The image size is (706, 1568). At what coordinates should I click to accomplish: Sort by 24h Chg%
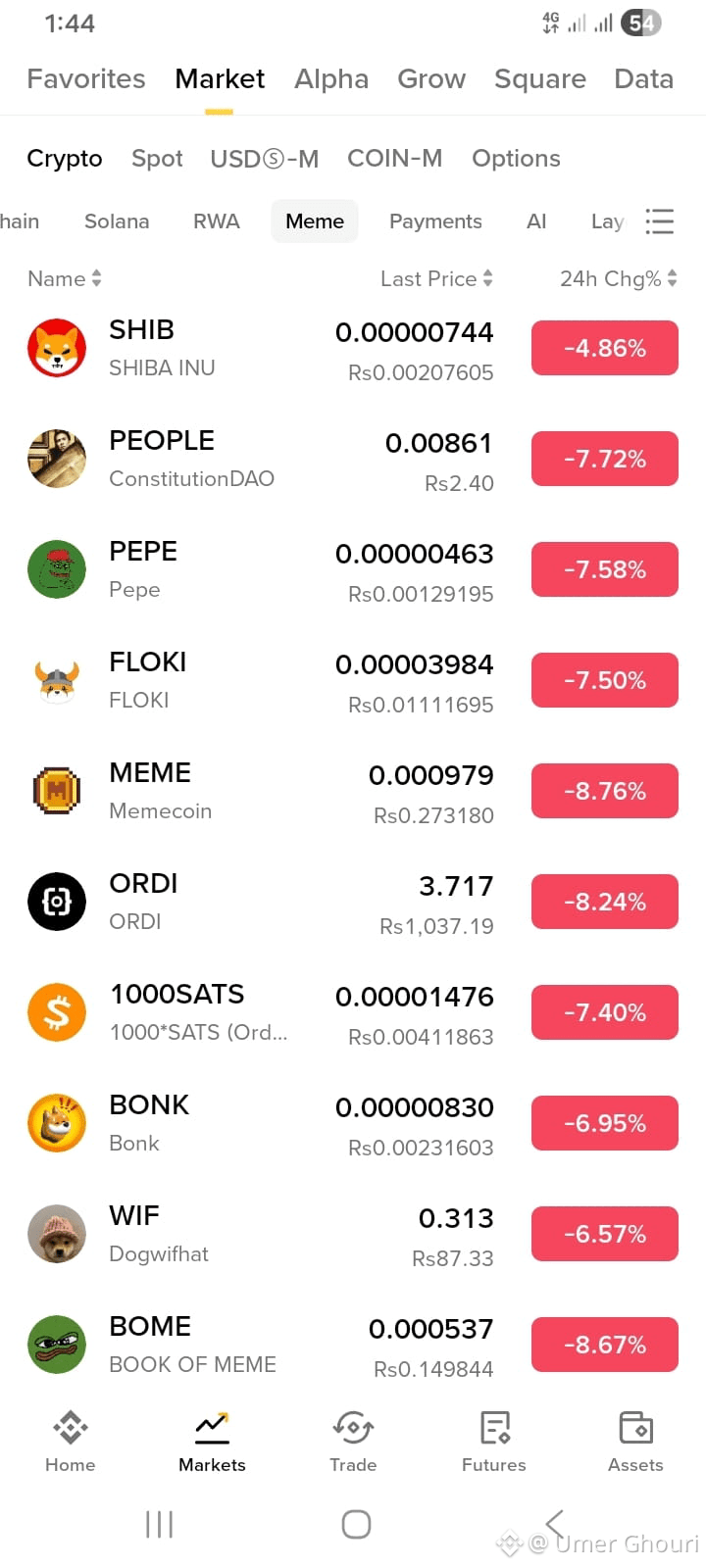(619, 279)
